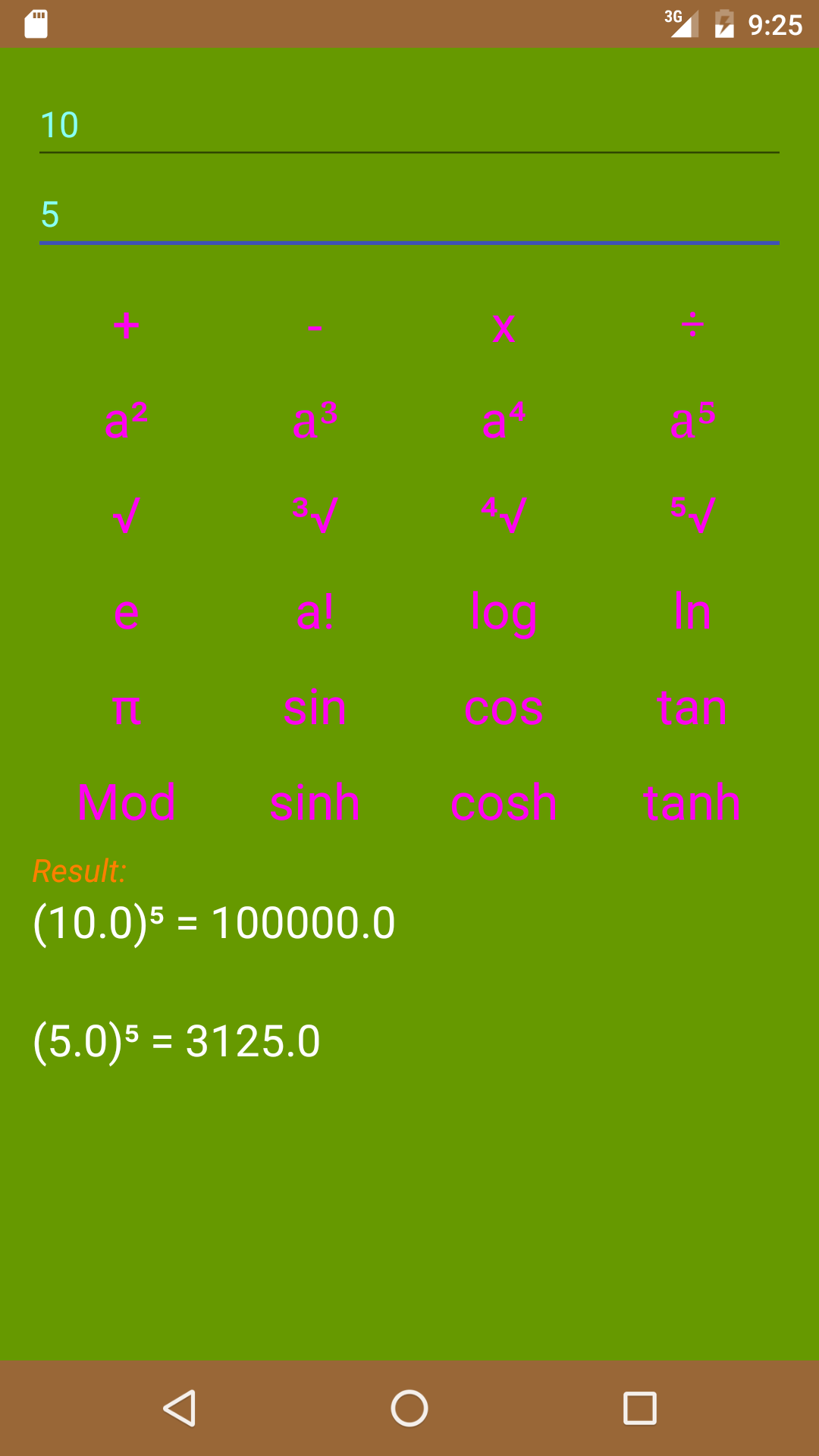This screenshot has width=819, height=1456.
Task: Calculate hyperbolic tangent with tanh
Action: click(x=692, y=802)
